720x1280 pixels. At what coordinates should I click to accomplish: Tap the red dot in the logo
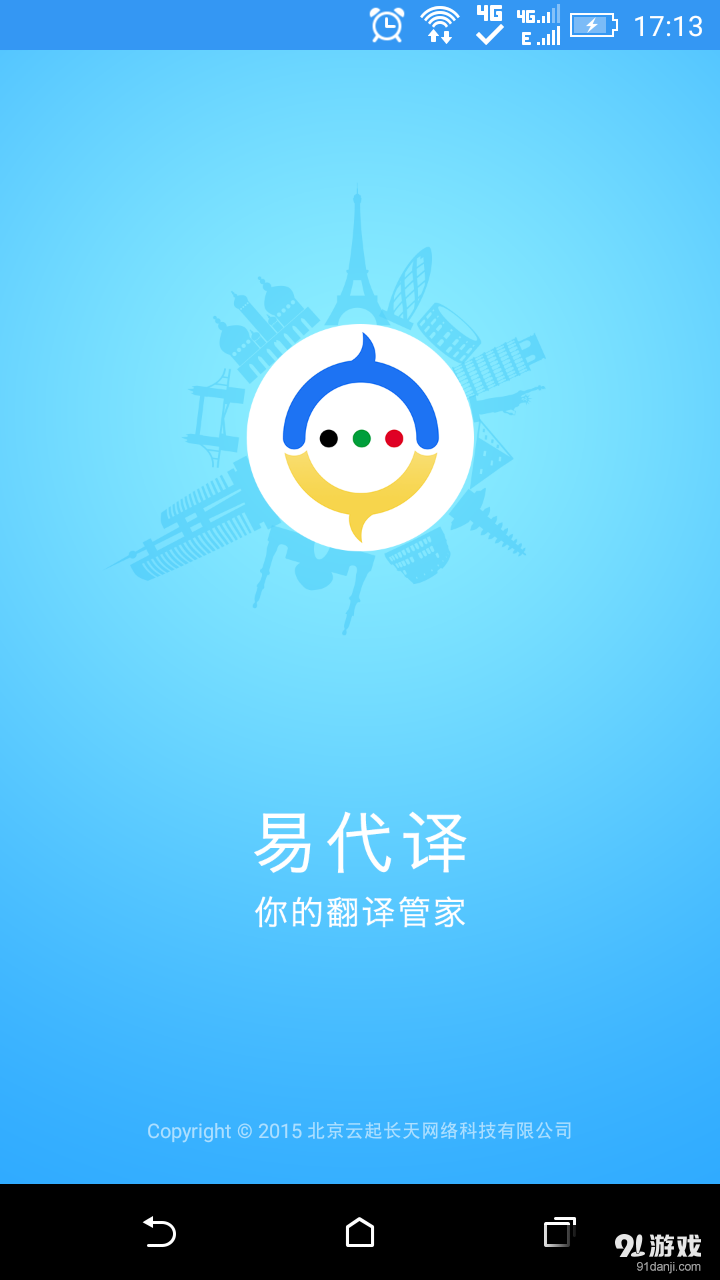(x=395, y=438)
